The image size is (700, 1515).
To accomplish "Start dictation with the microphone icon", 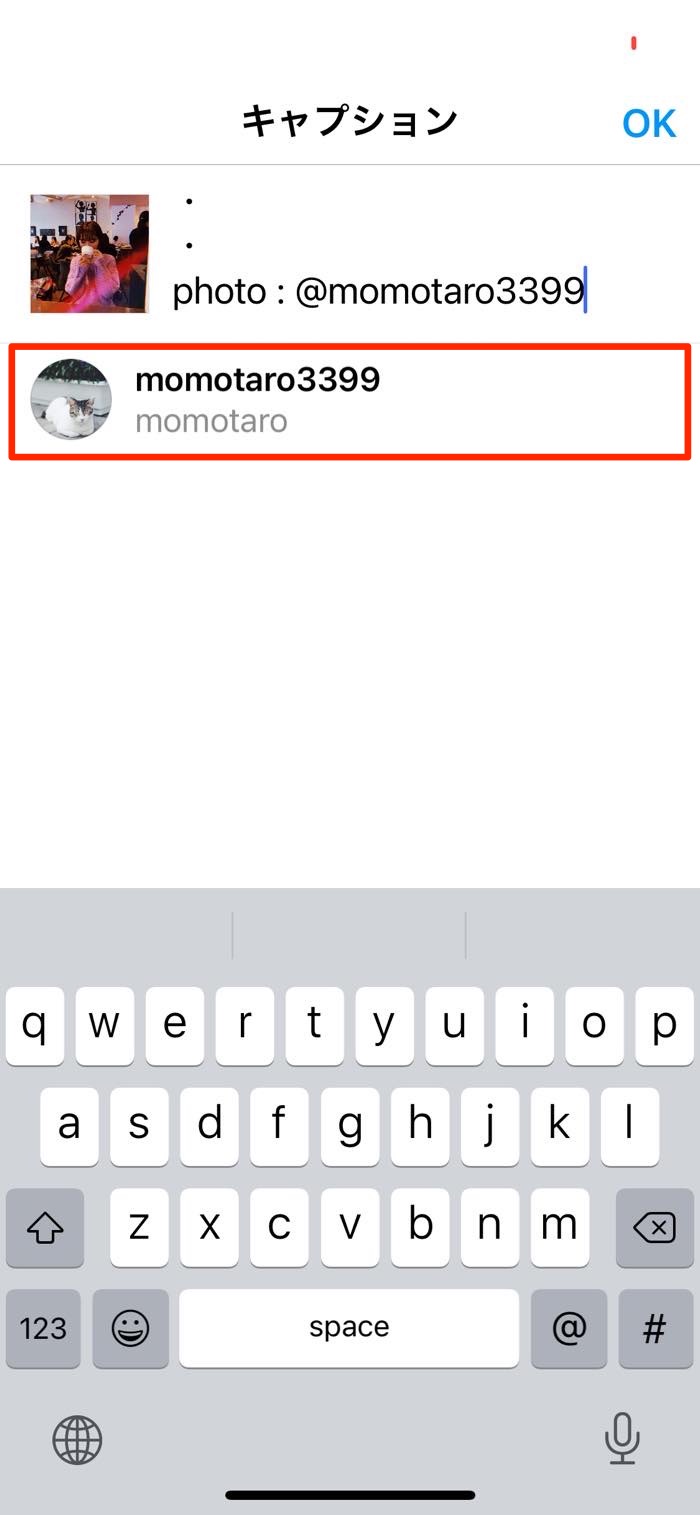I will [622, 1440].
